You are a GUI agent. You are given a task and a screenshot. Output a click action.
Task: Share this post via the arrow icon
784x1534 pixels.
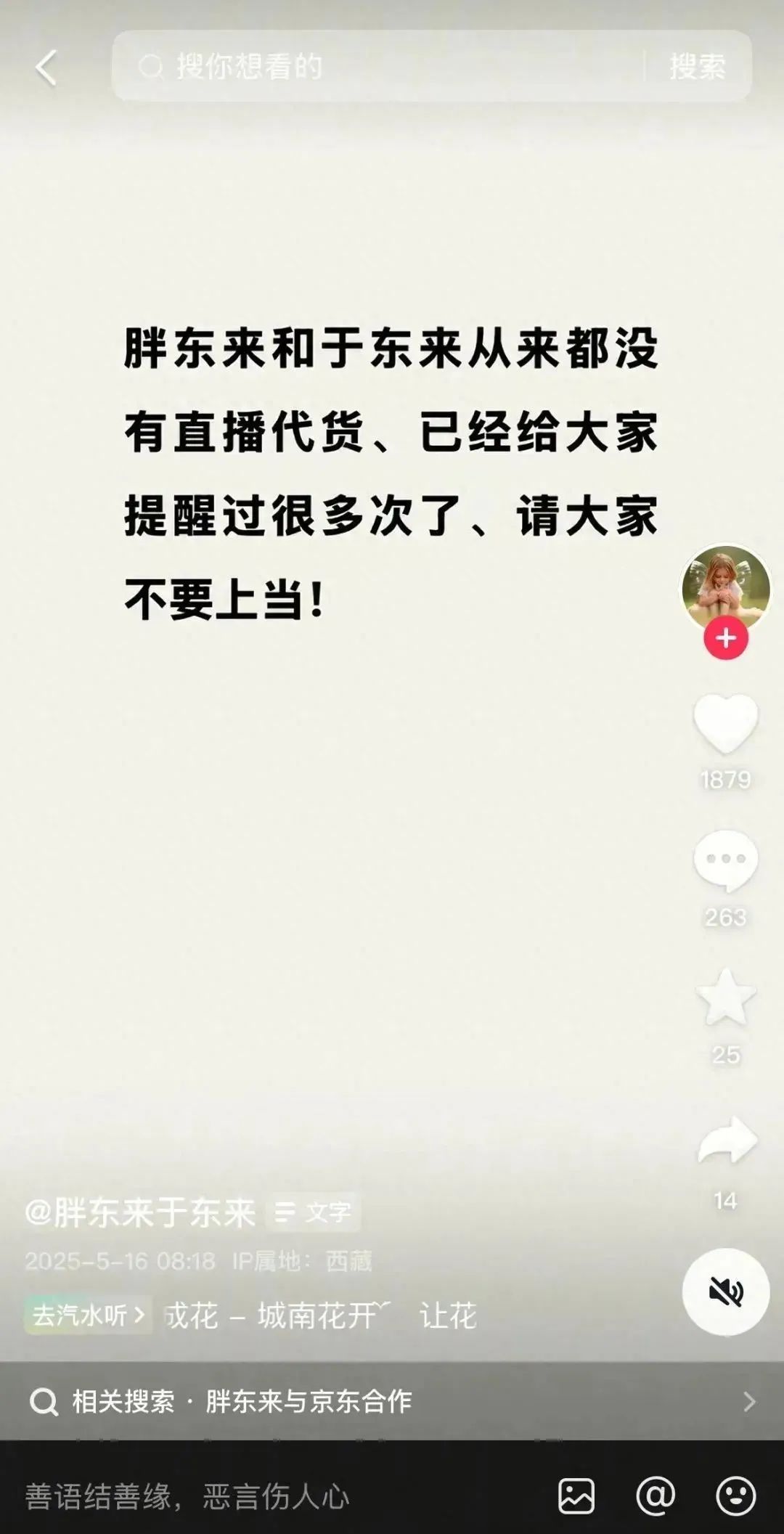pyautogui.click(x=727, y=1141)
